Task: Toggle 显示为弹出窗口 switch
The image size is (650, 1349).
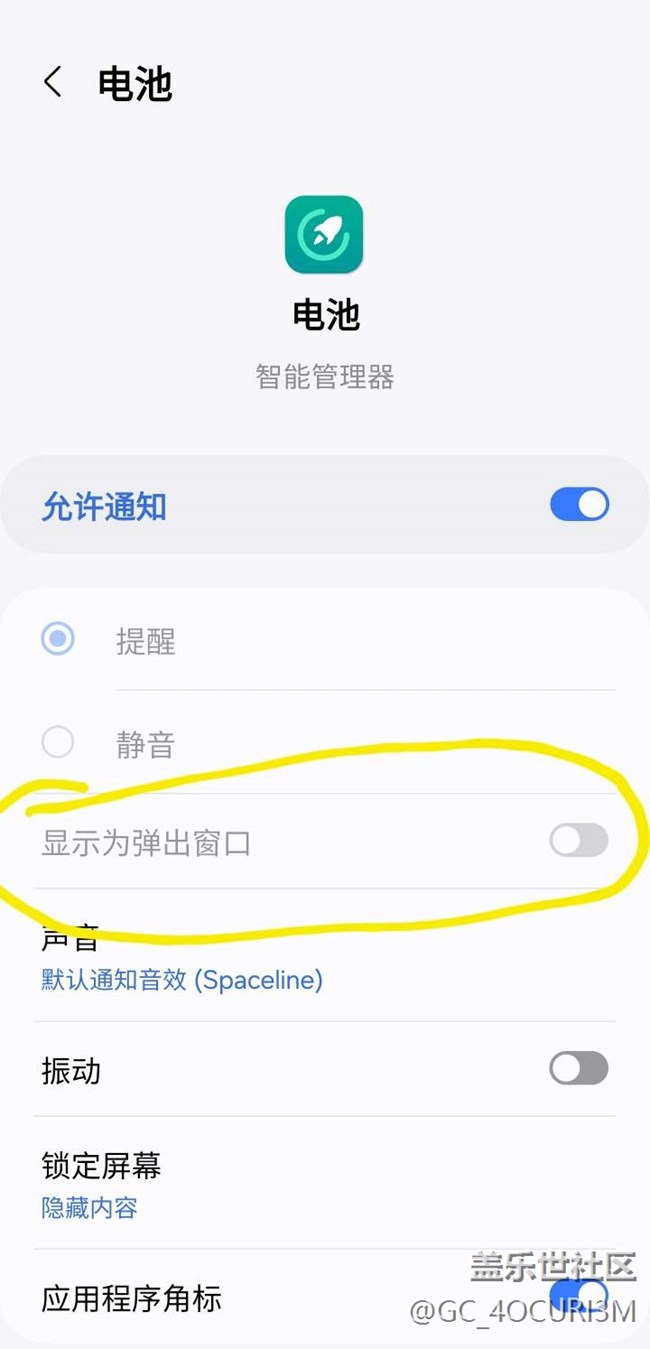Action: pos(579,841)
